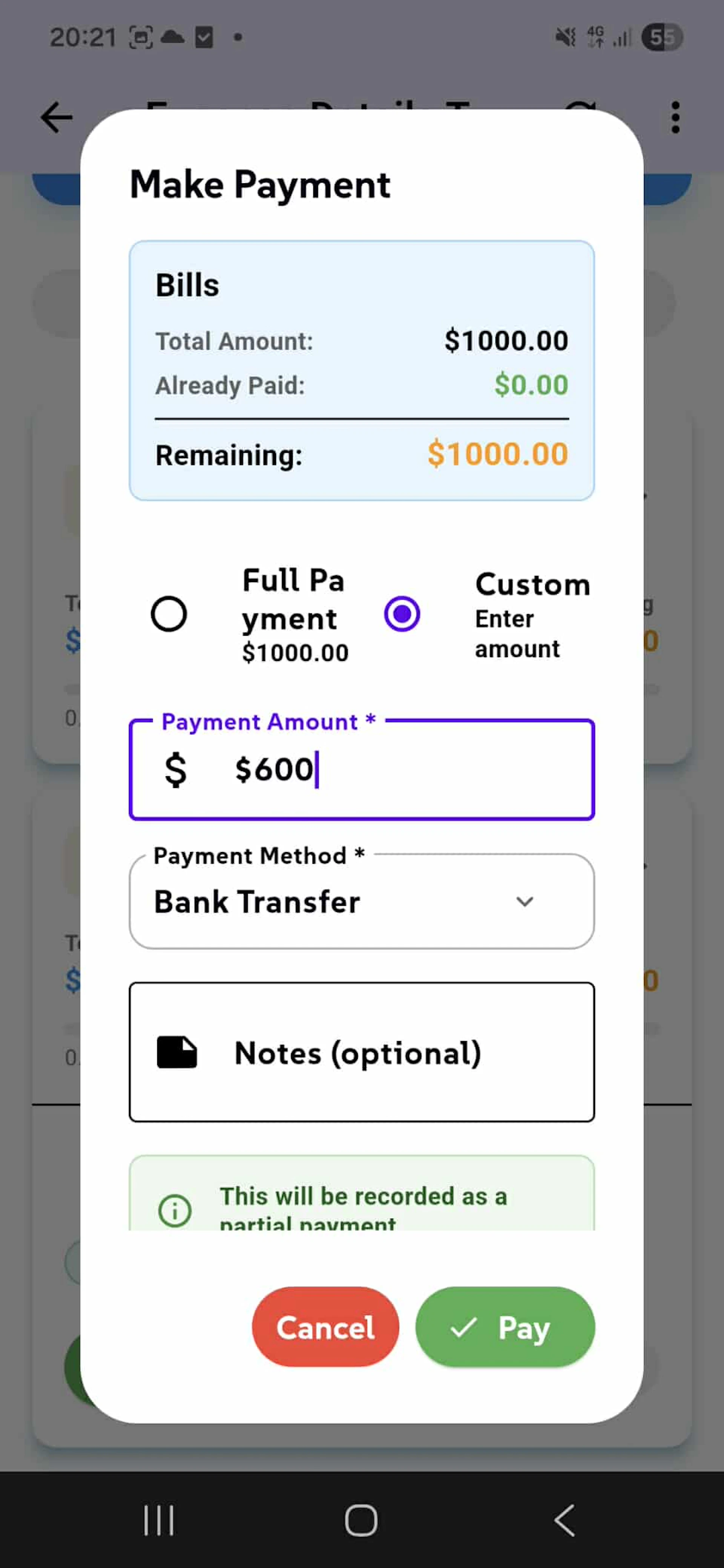This screenshot has width=724, height=1568.
Task: Tap the Notes (optional) field
Action: click(x=361, y=1053)
